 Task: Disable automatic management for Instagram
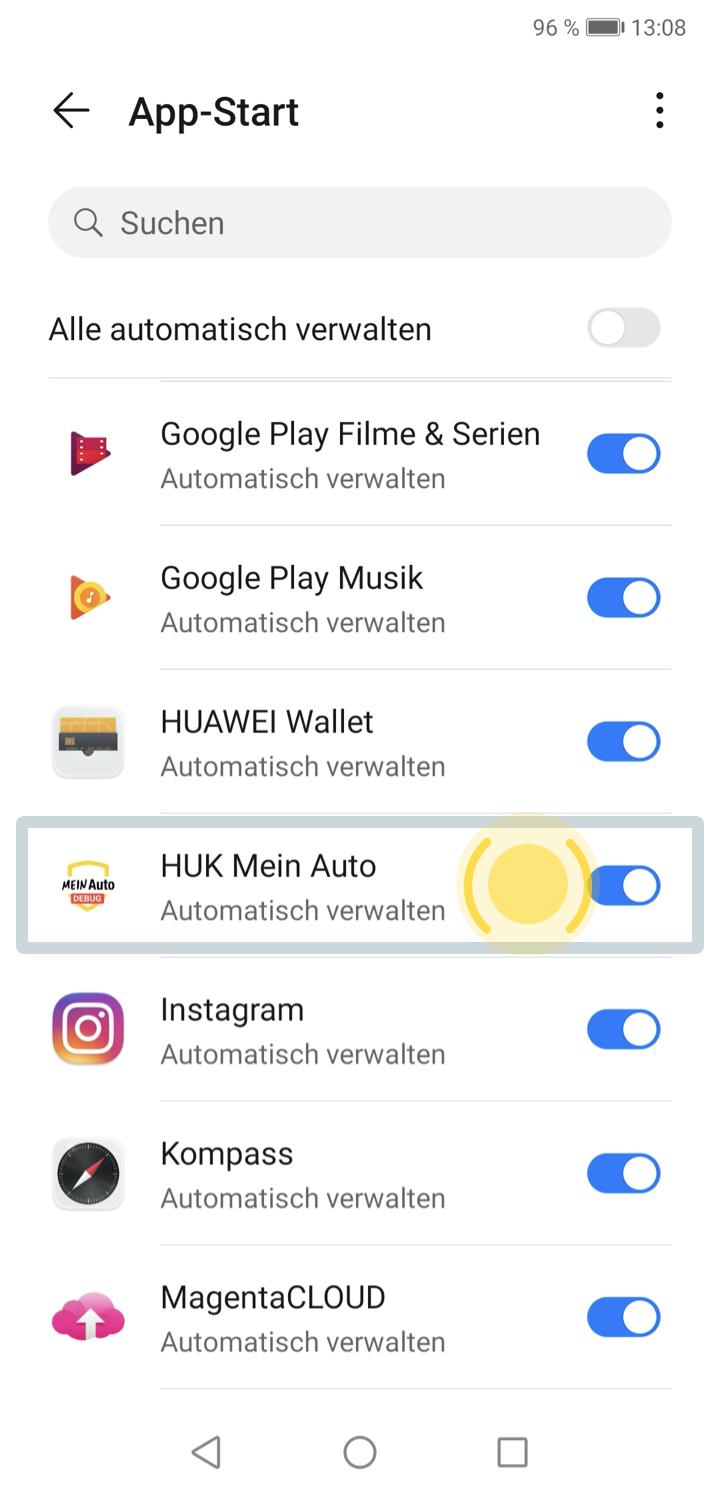(623, 1029)
